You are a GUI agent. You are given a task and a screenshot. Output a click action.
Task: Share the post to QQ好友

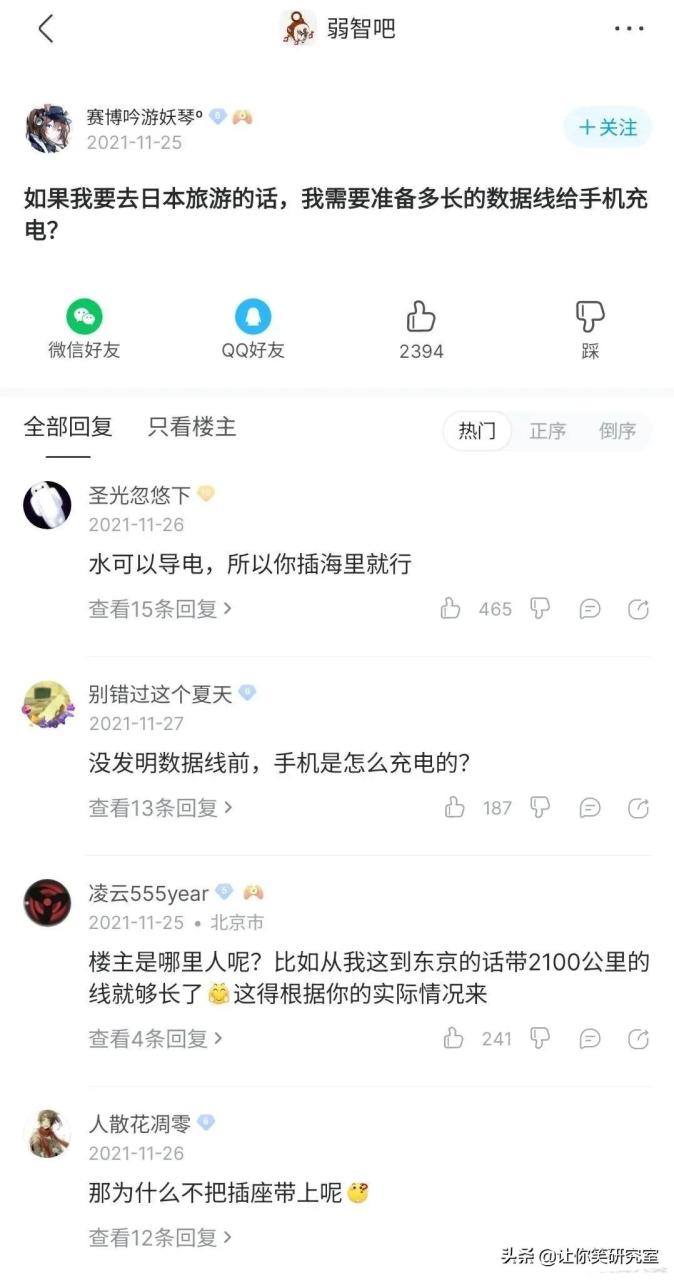coord(253,329)
